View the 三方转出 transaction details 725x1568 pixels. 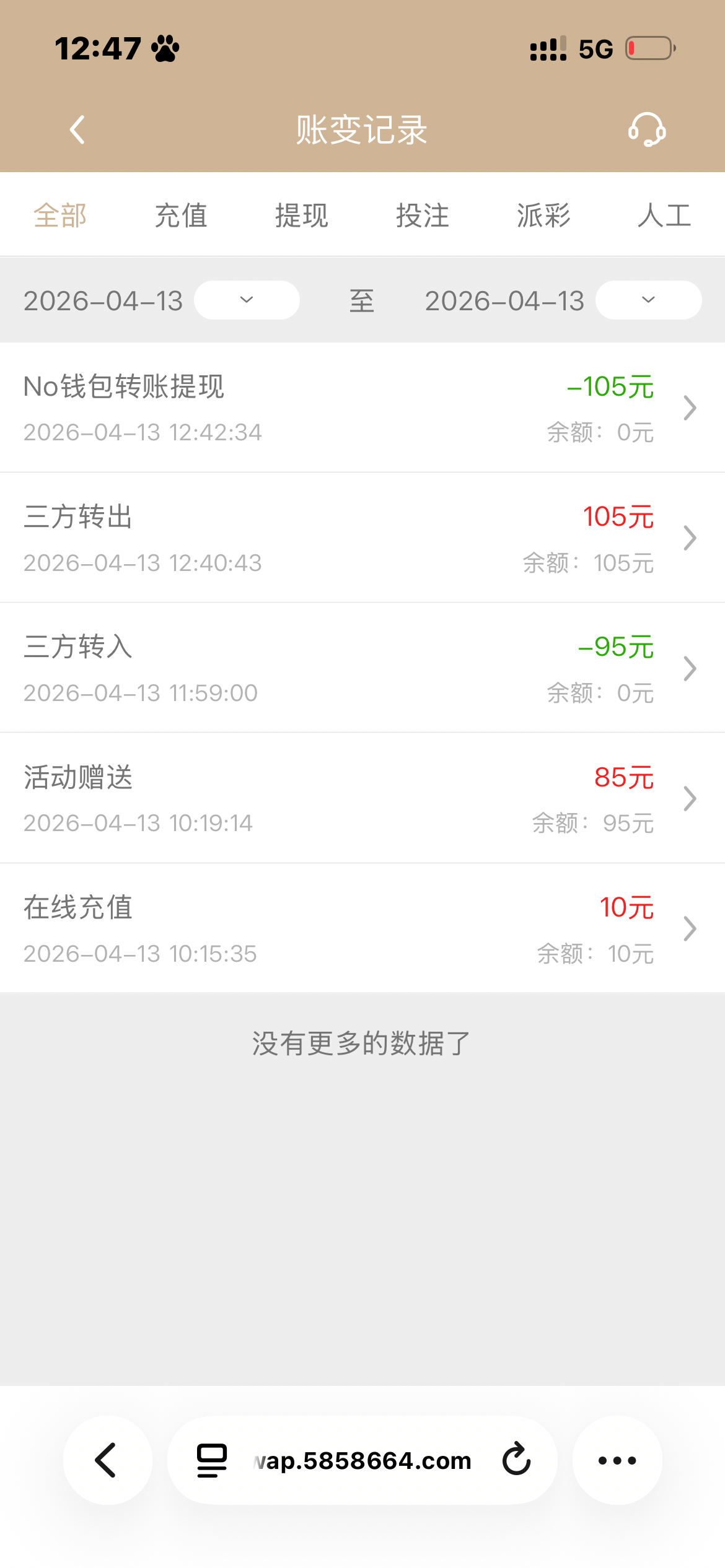point(362,538)
